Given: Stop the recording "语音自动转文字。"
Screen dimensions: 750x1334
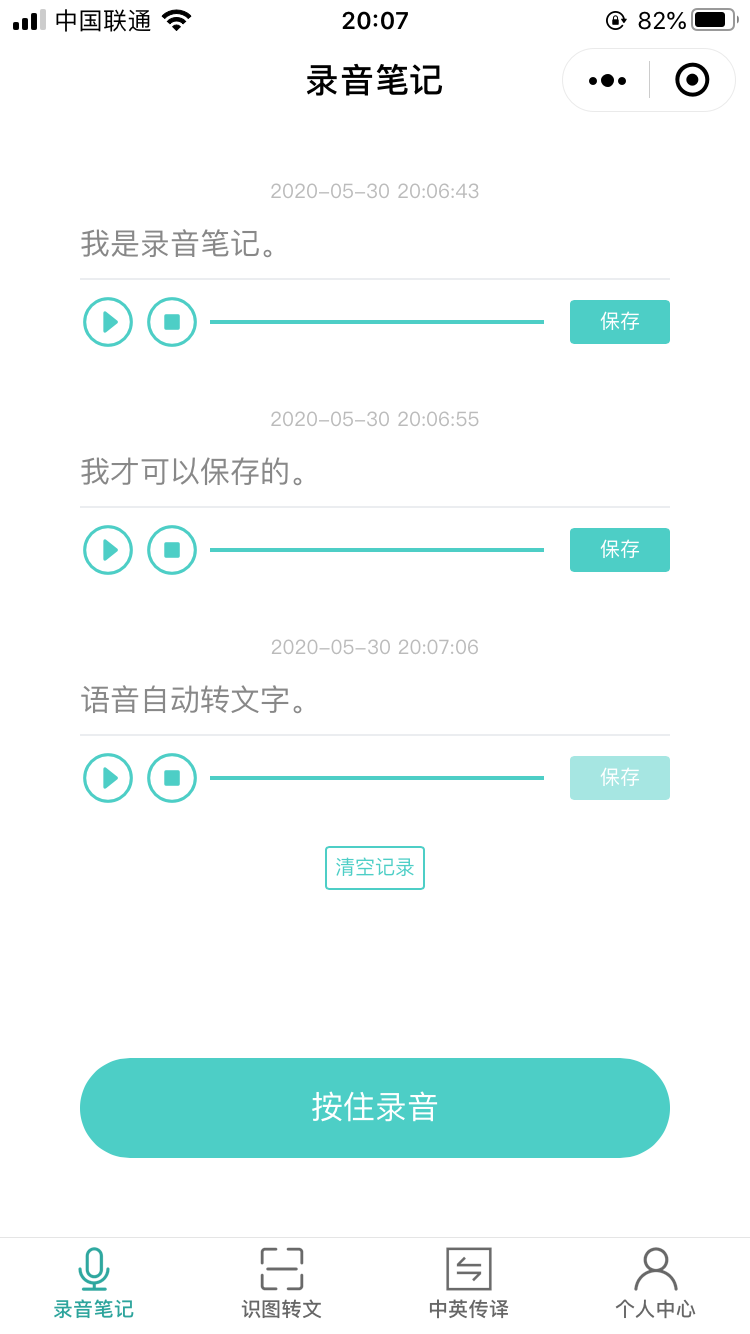Looking at the screenshot, I should click(x=172, y=778).
